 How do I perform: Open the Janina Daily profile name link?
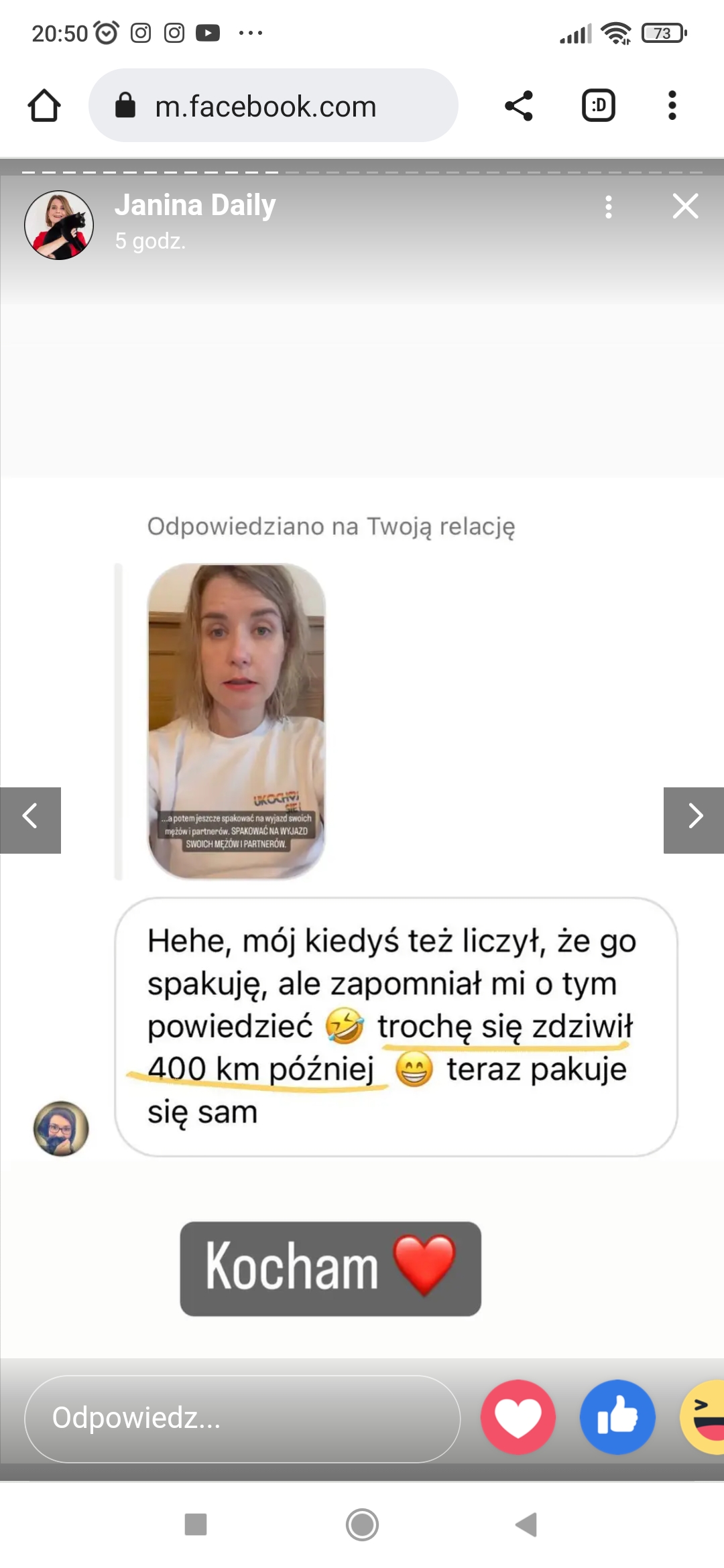tap(195, 205)
